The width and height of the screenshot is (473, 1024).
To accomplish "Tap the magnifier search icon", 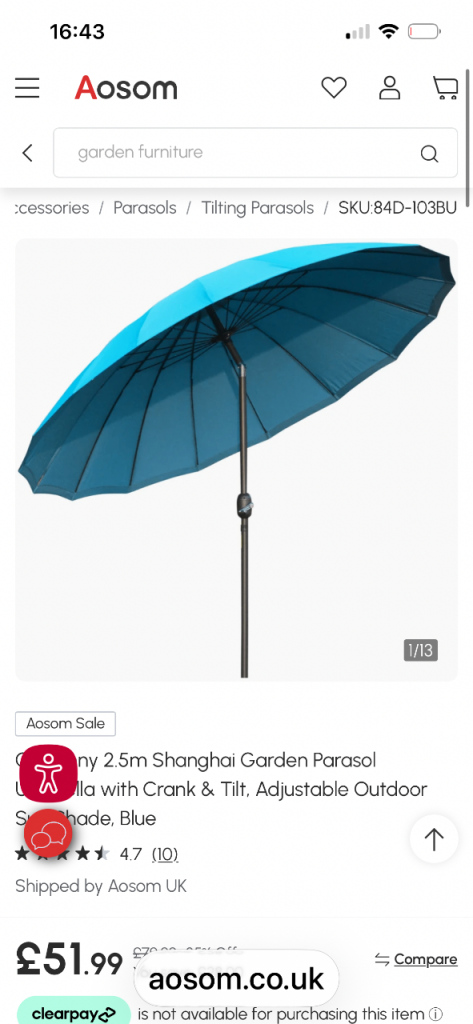I will pyautogui.click(x=429, y=153).
